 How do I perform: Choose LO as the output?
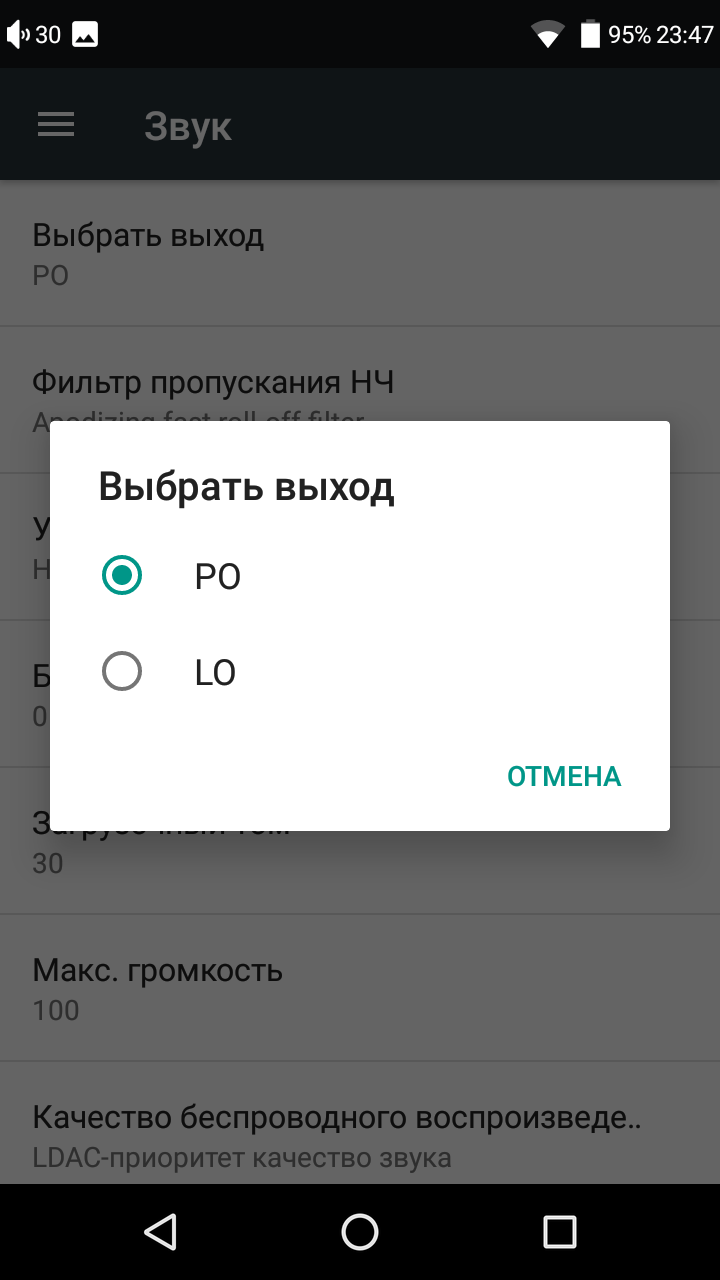tap(360, 673)
